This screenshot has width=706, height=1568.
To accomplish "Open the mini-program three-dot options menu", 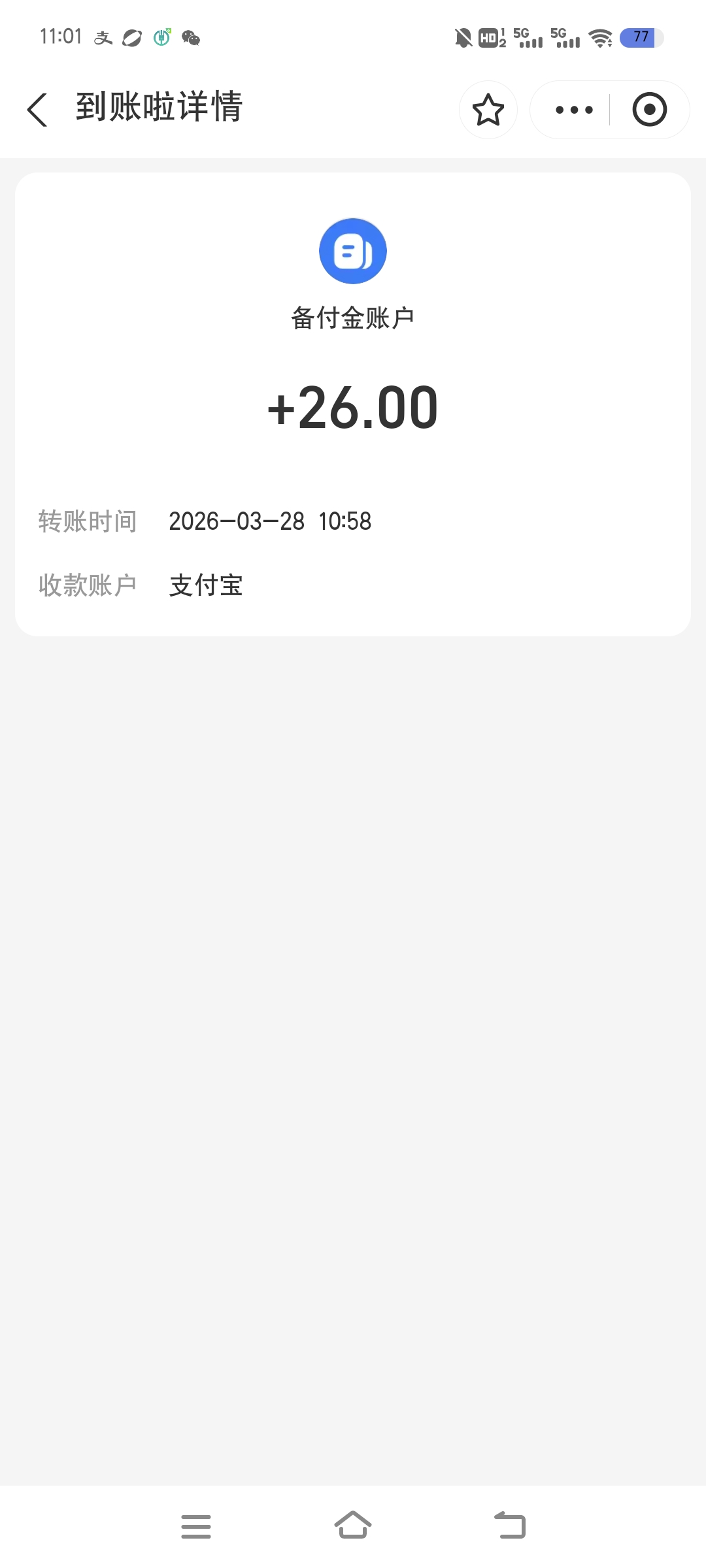I will (573, 110).
